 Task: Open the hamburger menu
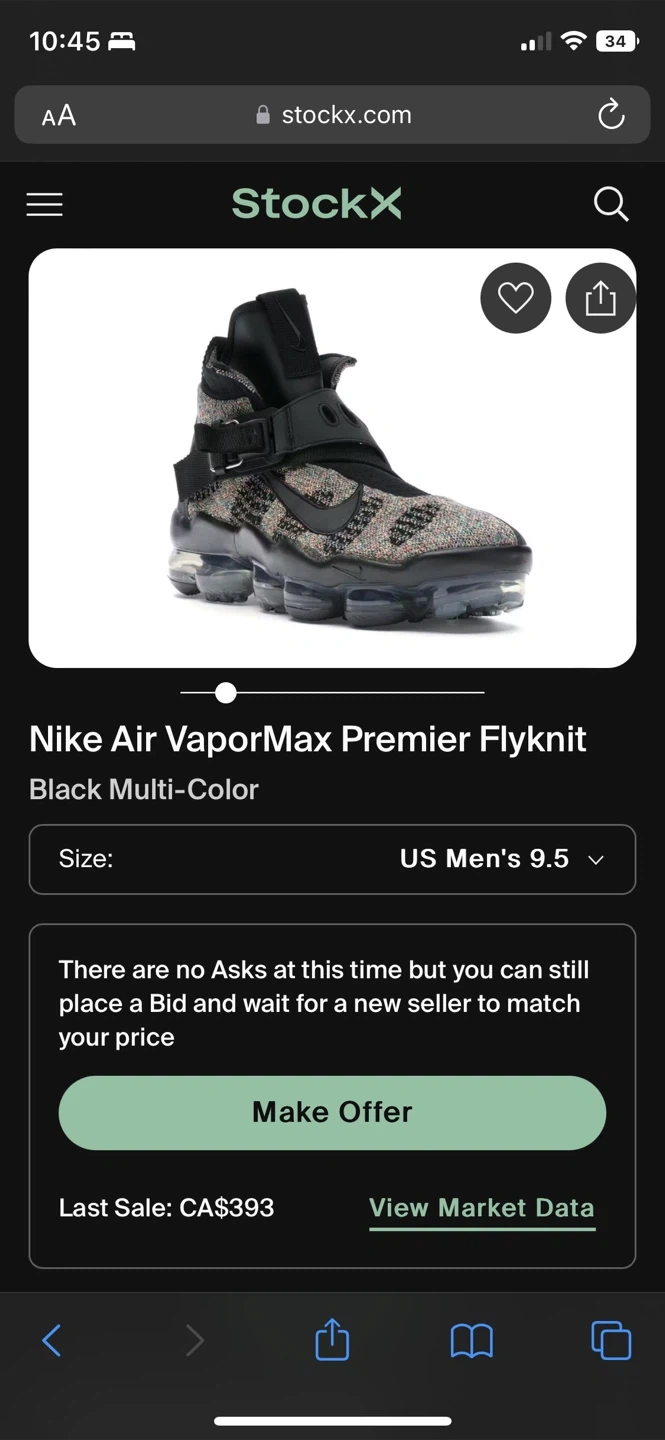44,204
